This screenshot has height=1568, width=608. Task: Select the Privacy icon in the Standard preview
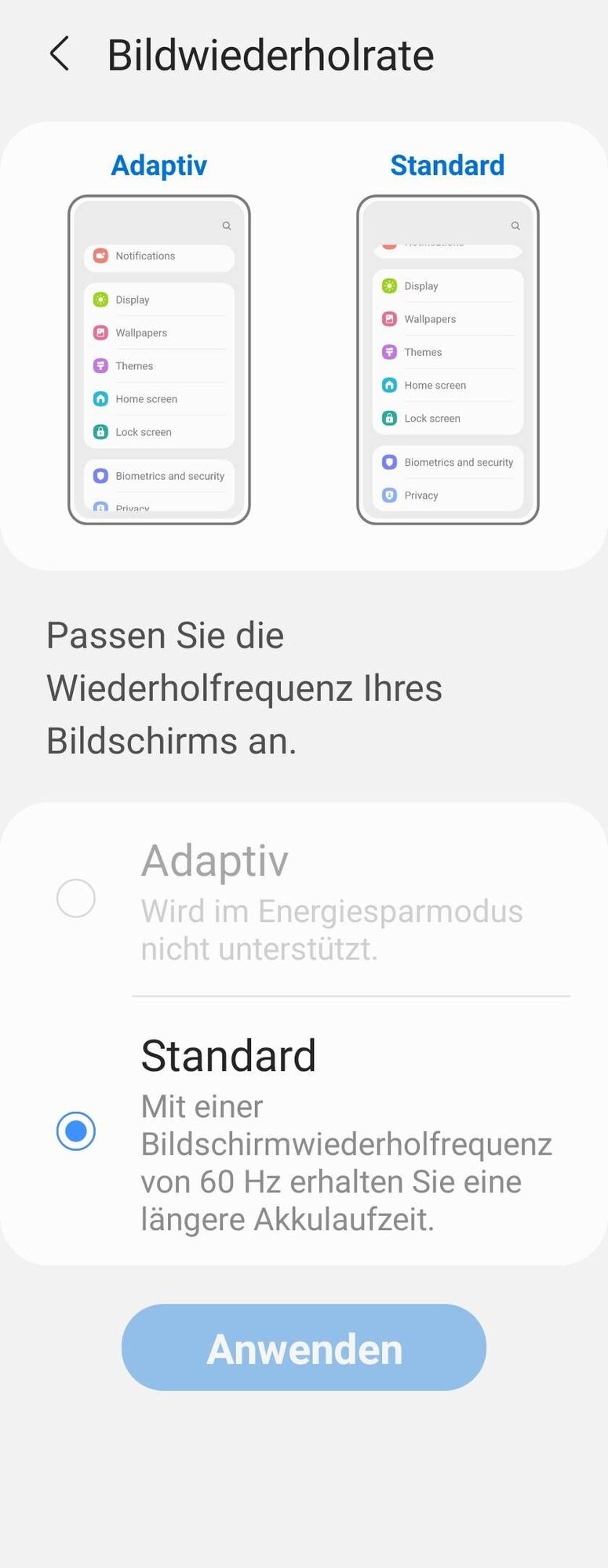point(390,495)
